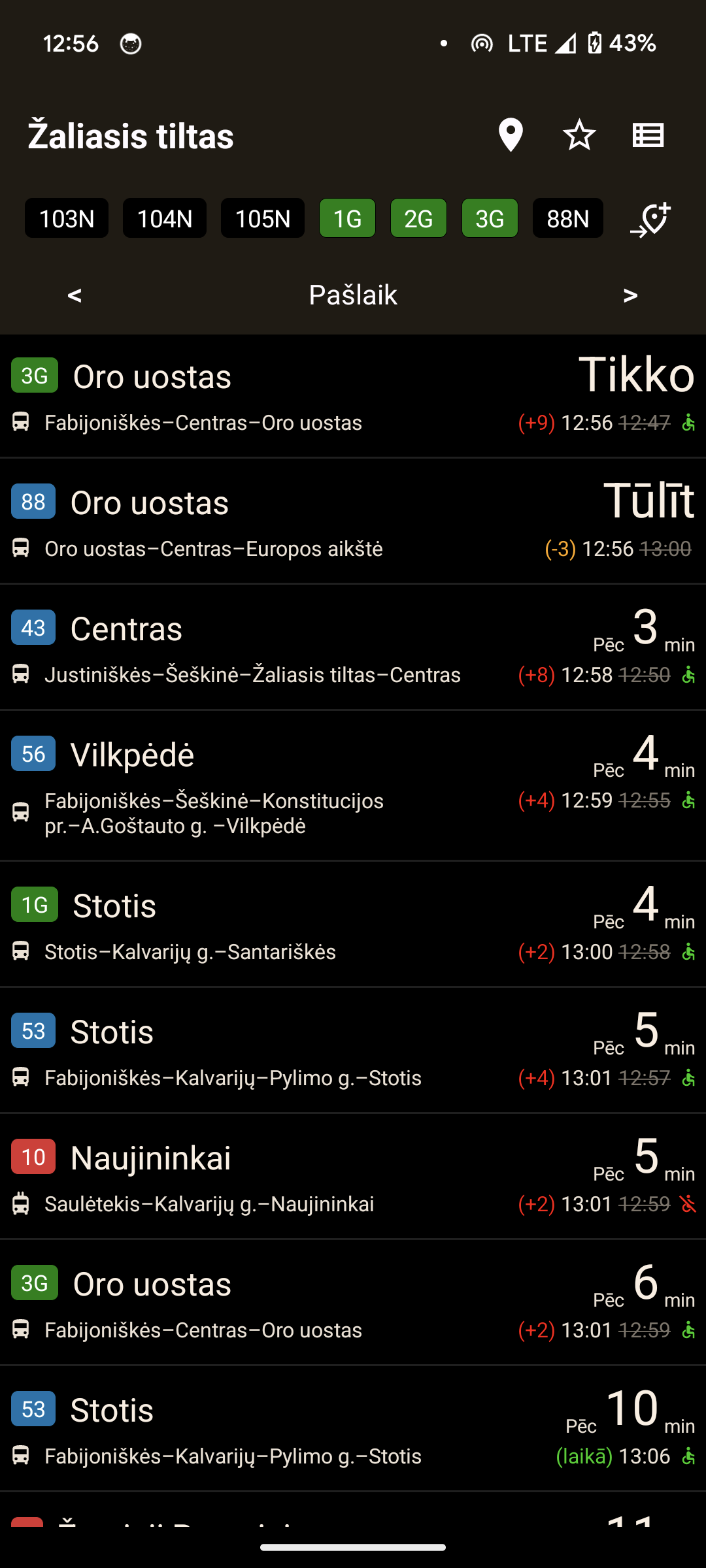The width and height of the screenshot is (706, 1568).
Task: Filter by the 3G route chip
Action: pyautogui.click(x=490, y=218)
